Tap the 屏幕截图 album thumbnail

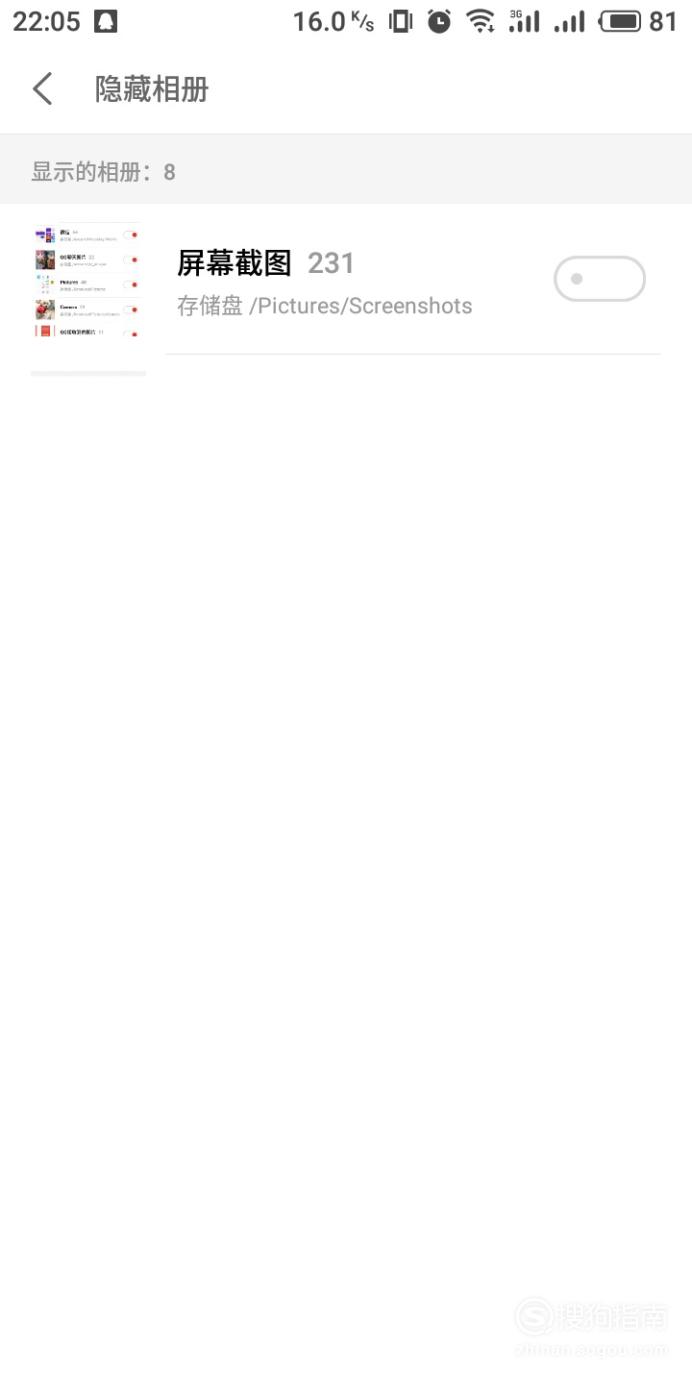click(x=88, y=280)
